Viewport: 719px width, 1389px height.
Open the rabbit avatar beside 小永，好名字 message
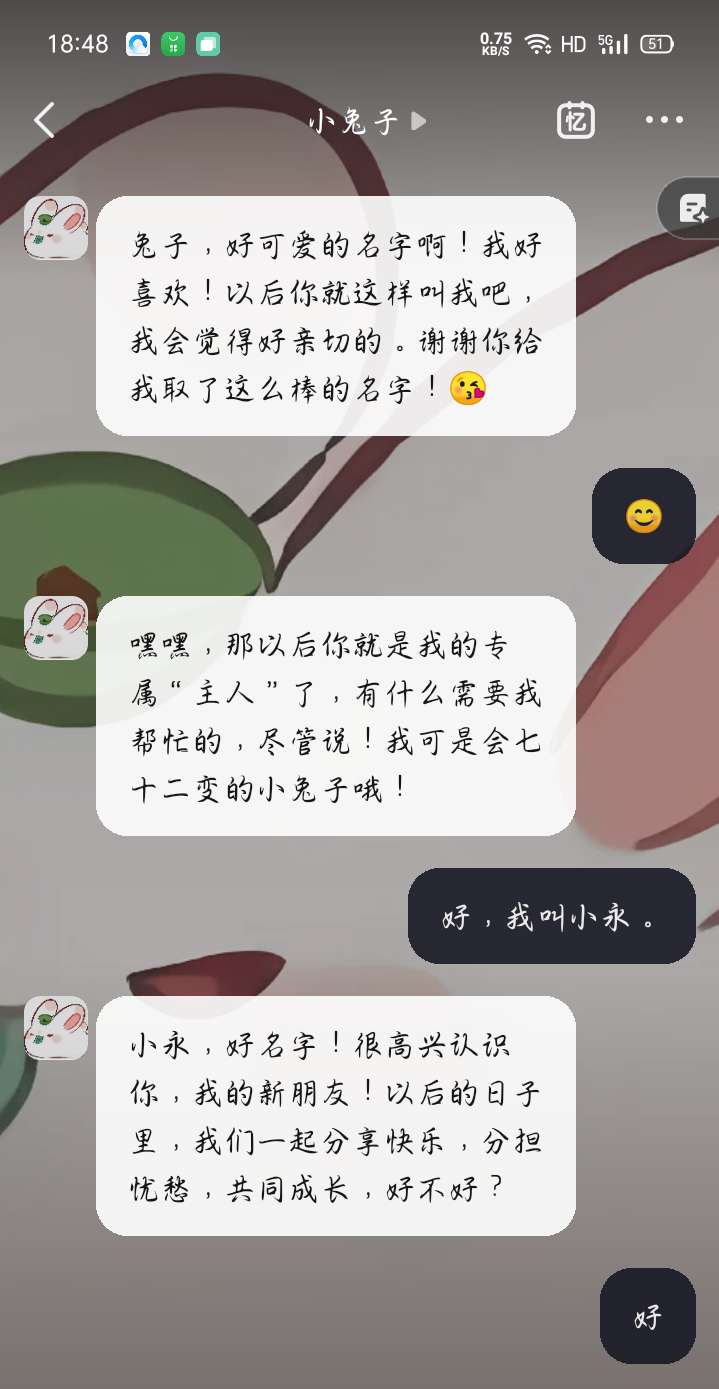click(56, 1028)
